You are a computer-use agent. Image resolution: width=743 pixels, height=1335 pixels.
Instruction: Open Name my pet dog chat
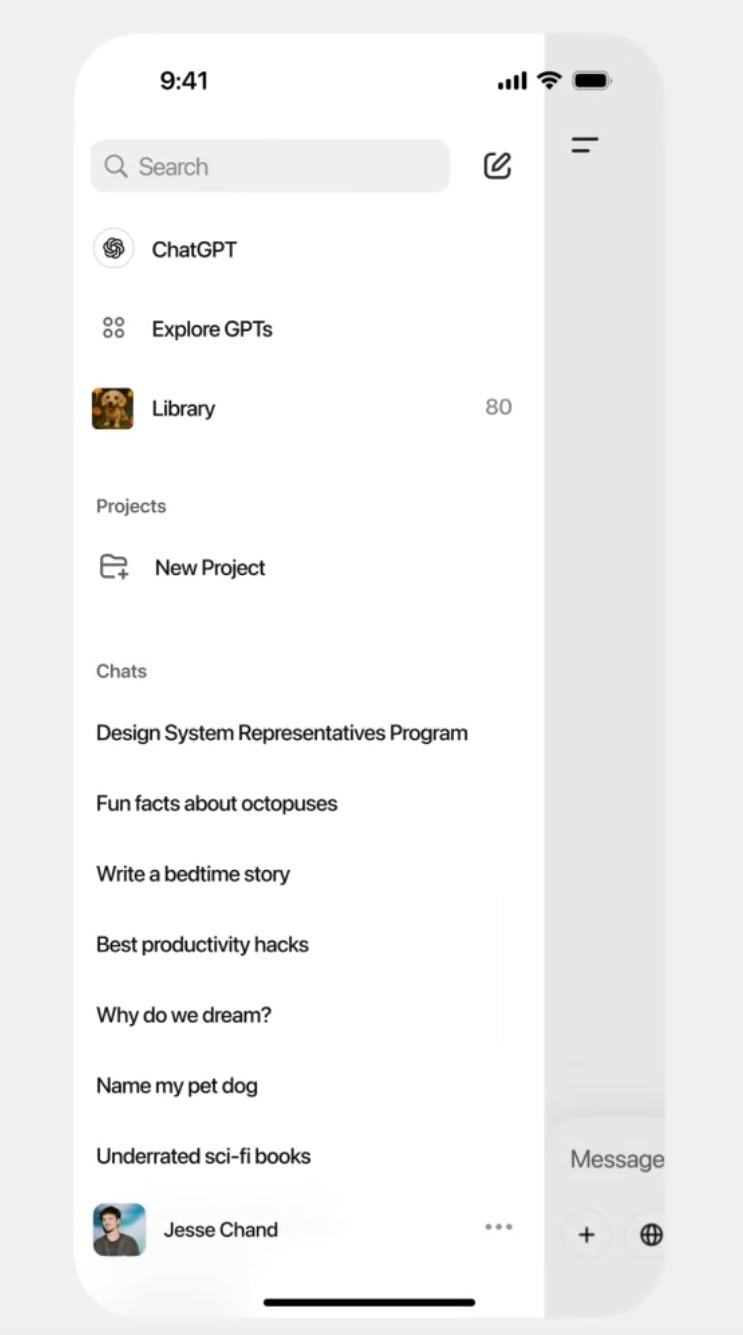pyautogui.click(x=177, y=1085)
